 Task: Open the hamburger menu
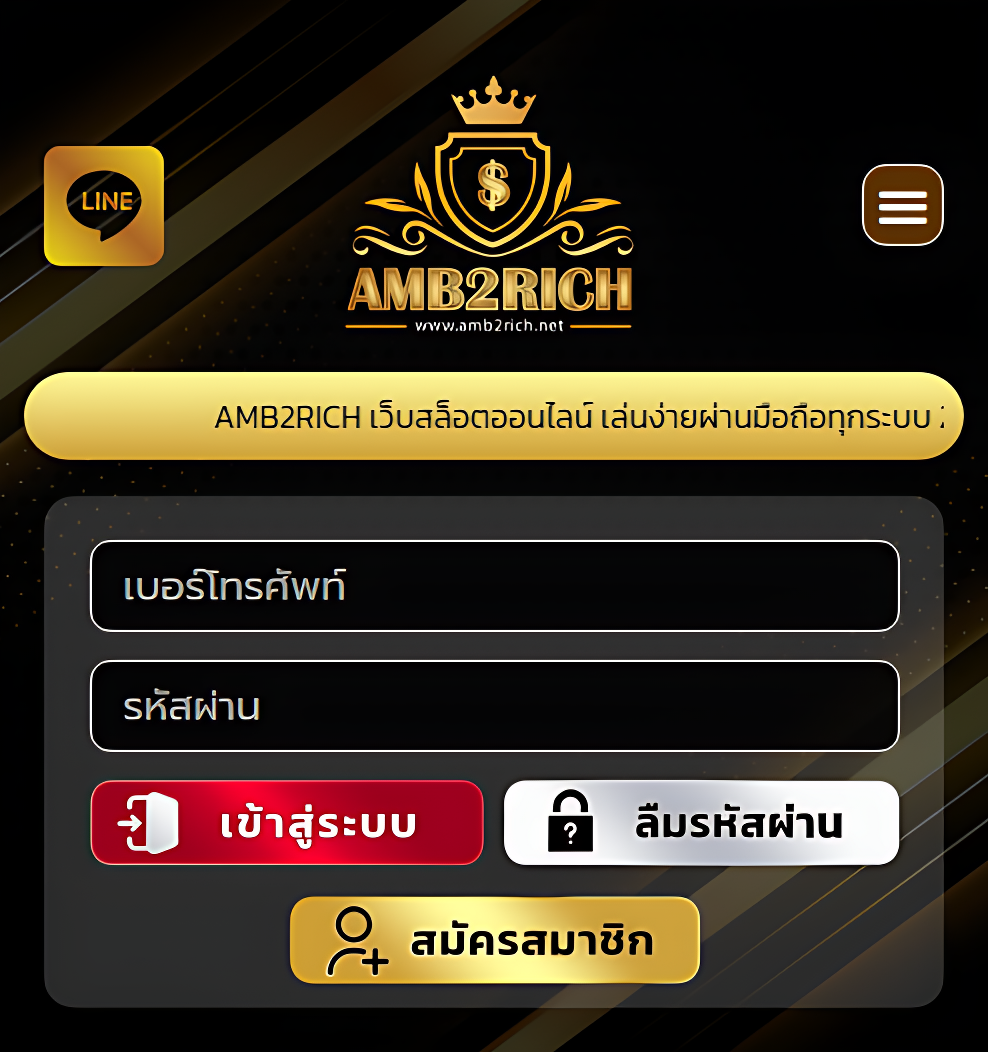[902, 205]
